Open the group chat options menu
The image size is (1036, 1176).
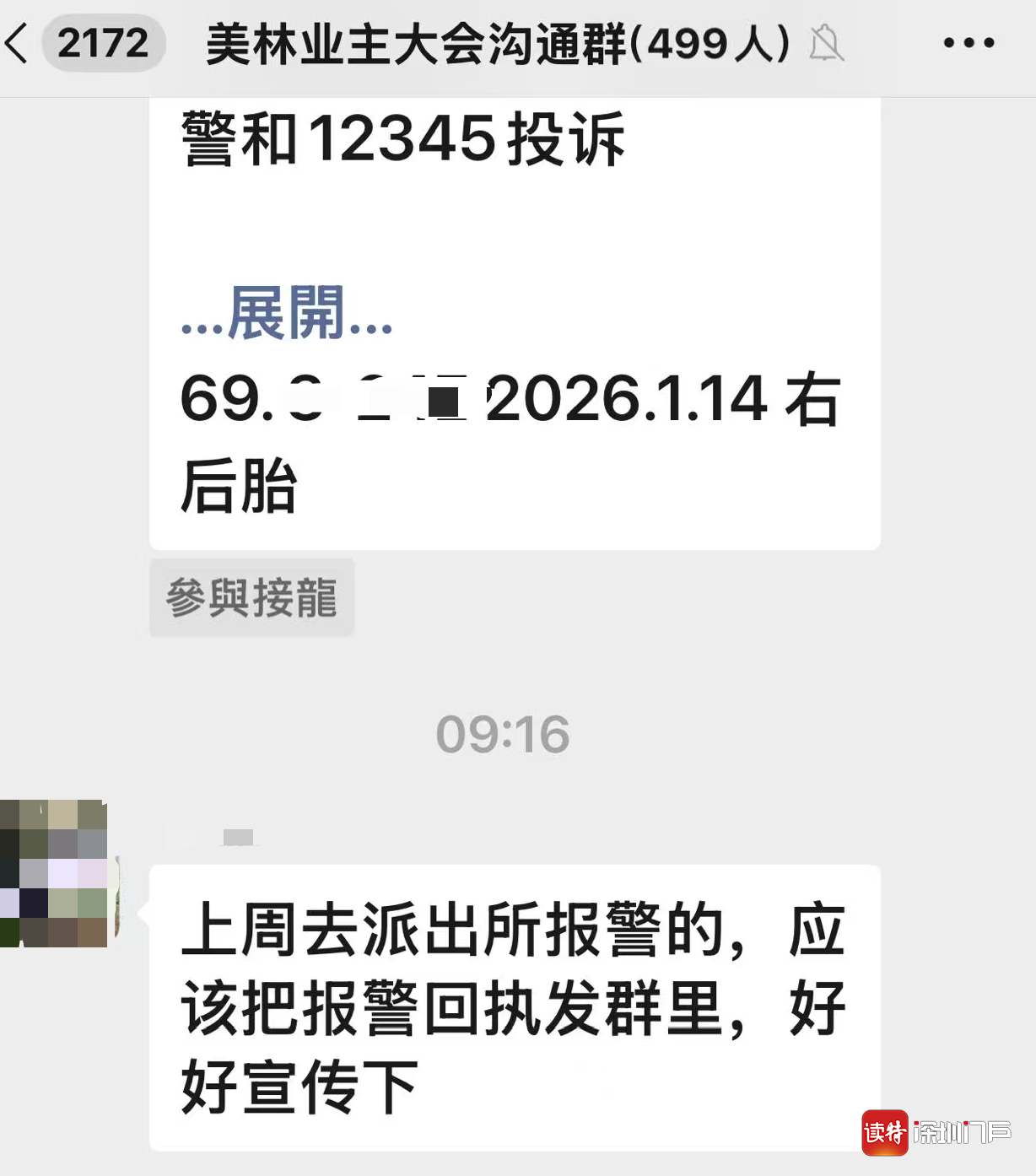[969, 42]
